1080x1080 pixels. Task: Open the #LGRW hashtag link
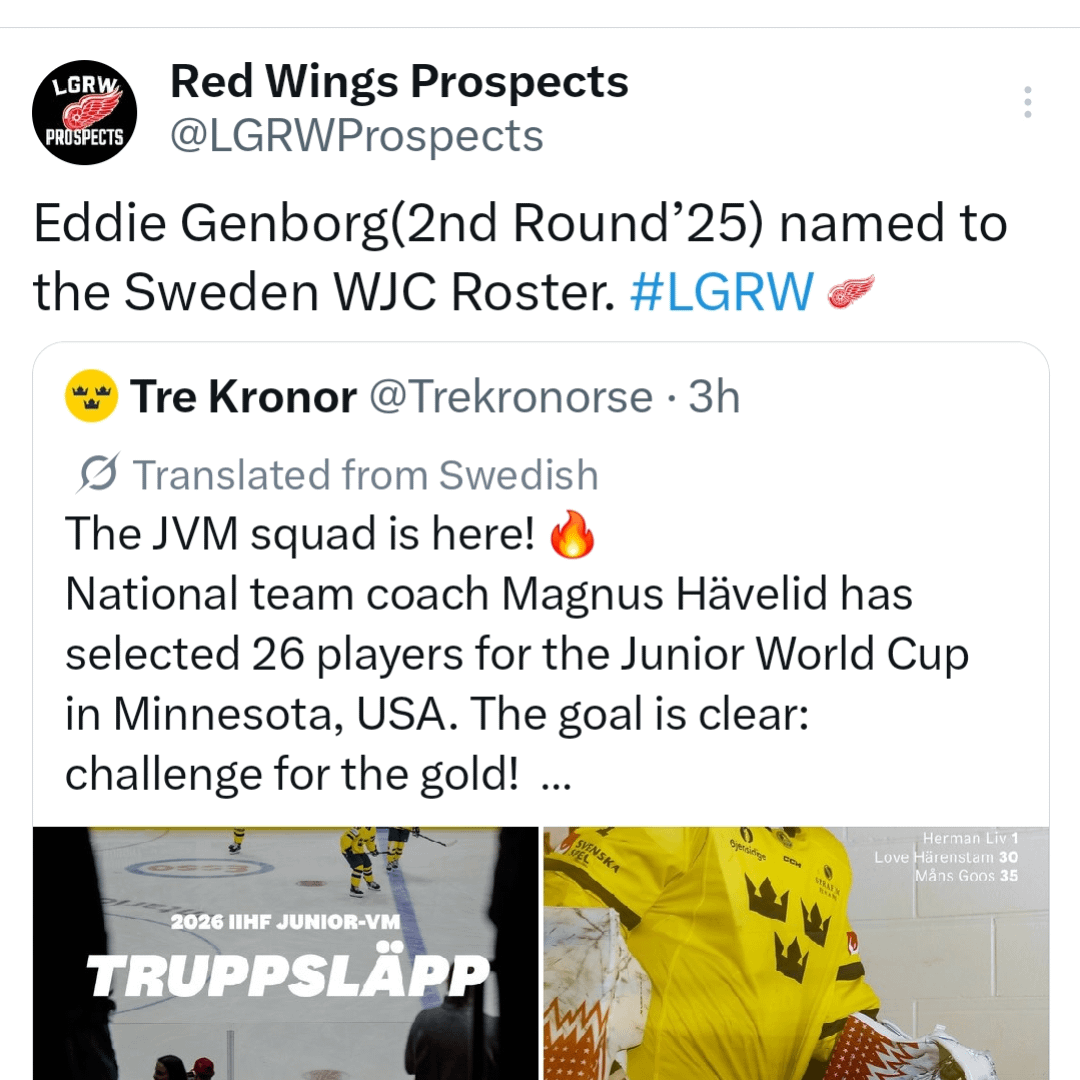721,292
